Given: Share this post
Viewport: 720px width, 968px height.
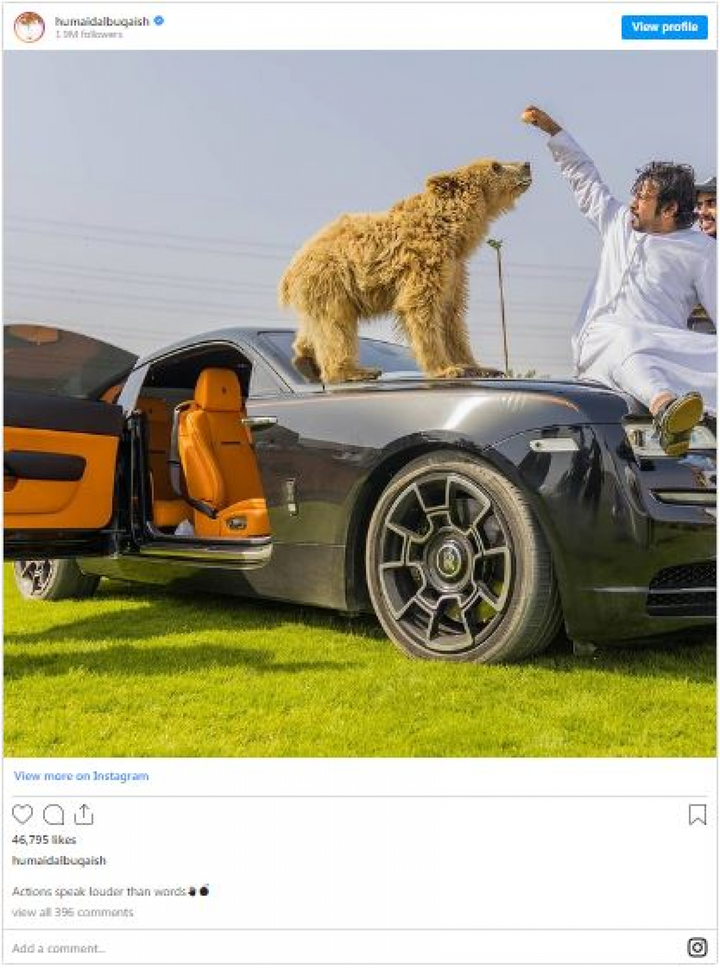Looking at the screenshot, I should pos(84,814).
